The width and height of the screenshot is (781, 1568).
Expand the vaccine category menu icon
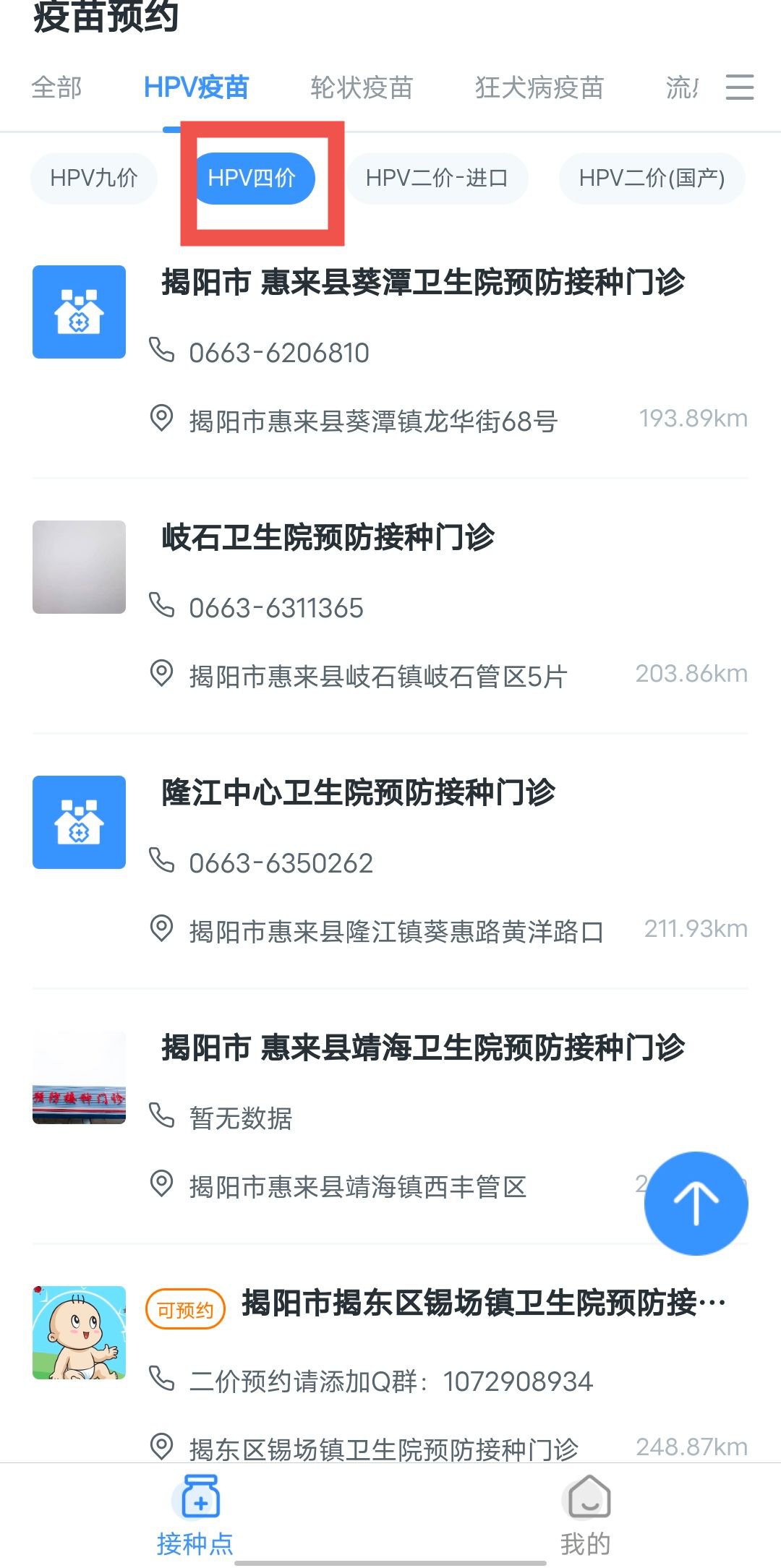739,87
